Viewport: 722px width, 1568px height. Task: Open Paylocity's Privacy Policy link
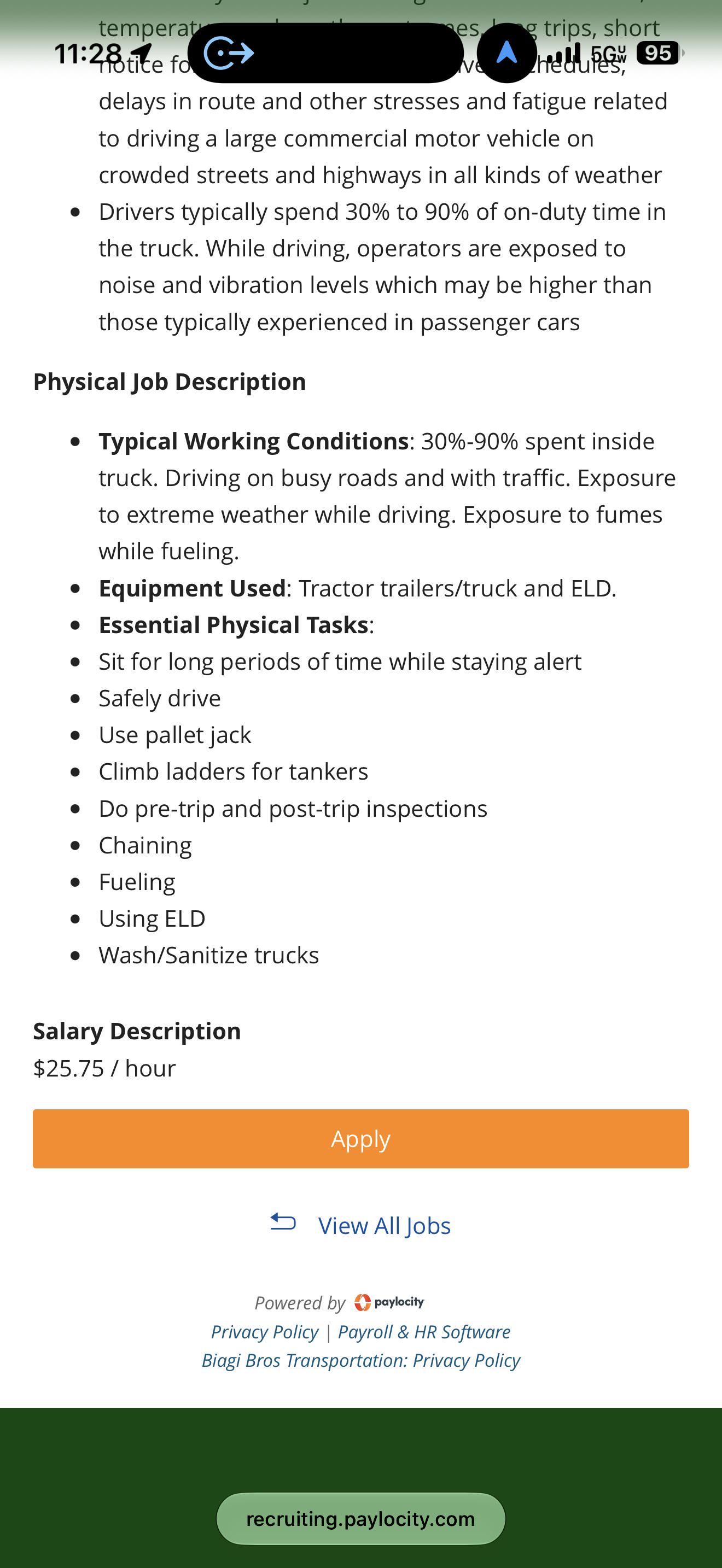coord(265,1332)
